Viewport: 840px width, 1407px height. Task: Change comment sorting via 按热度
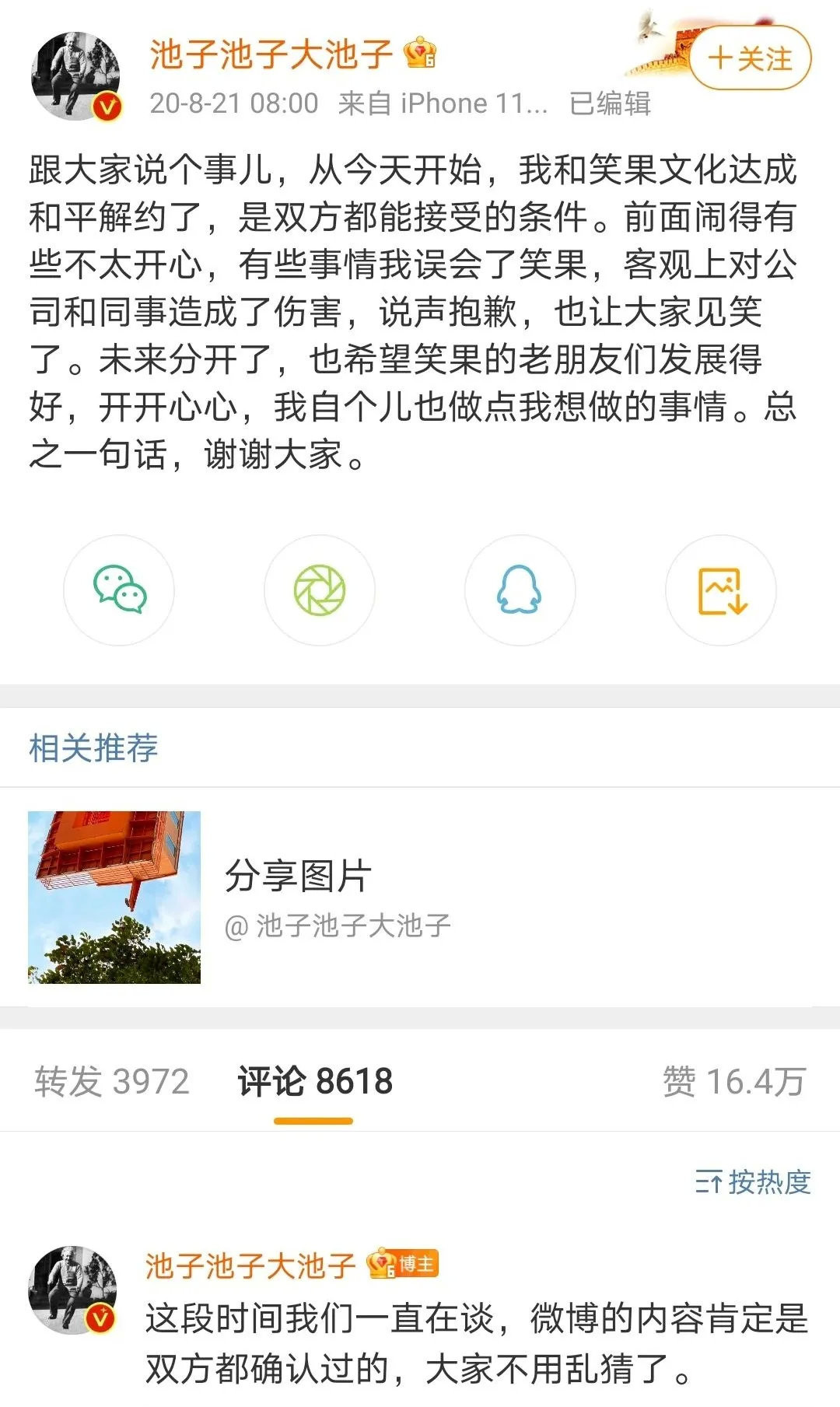(x=752, y=1182)
